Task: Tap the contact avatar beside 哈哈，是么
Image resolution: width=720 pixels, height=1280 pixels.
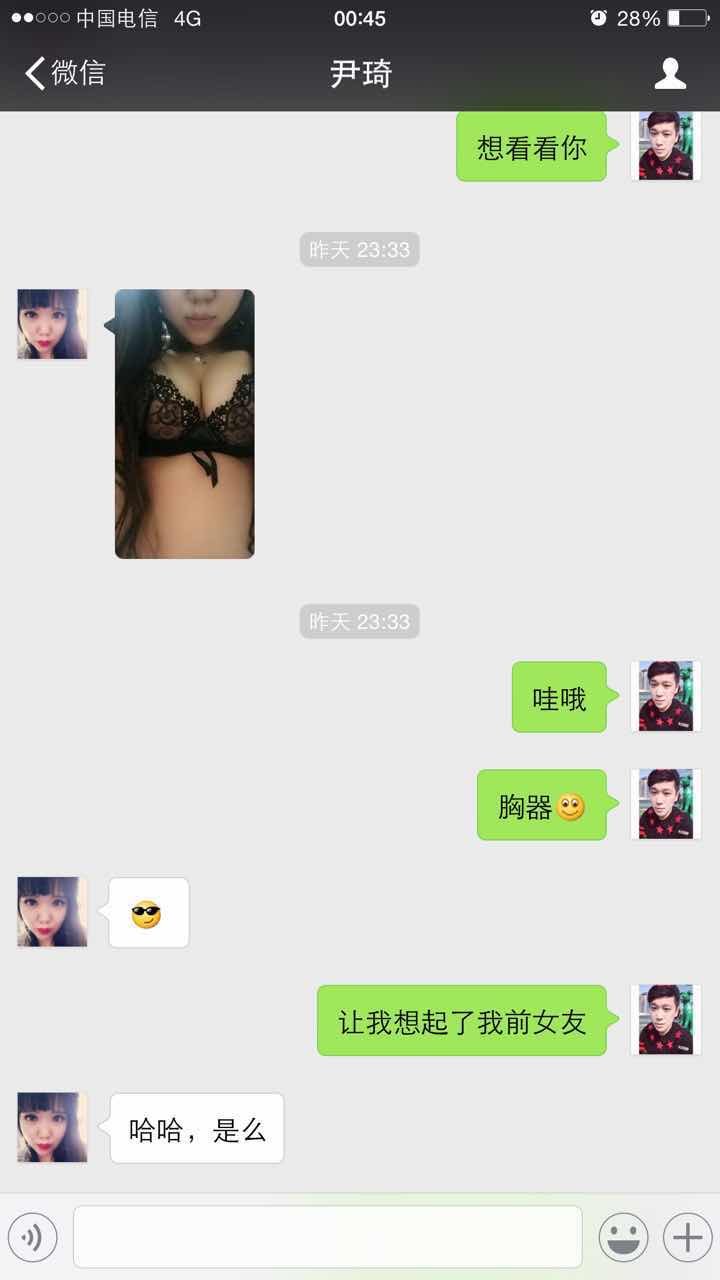Action: (x=52, y=1127)
